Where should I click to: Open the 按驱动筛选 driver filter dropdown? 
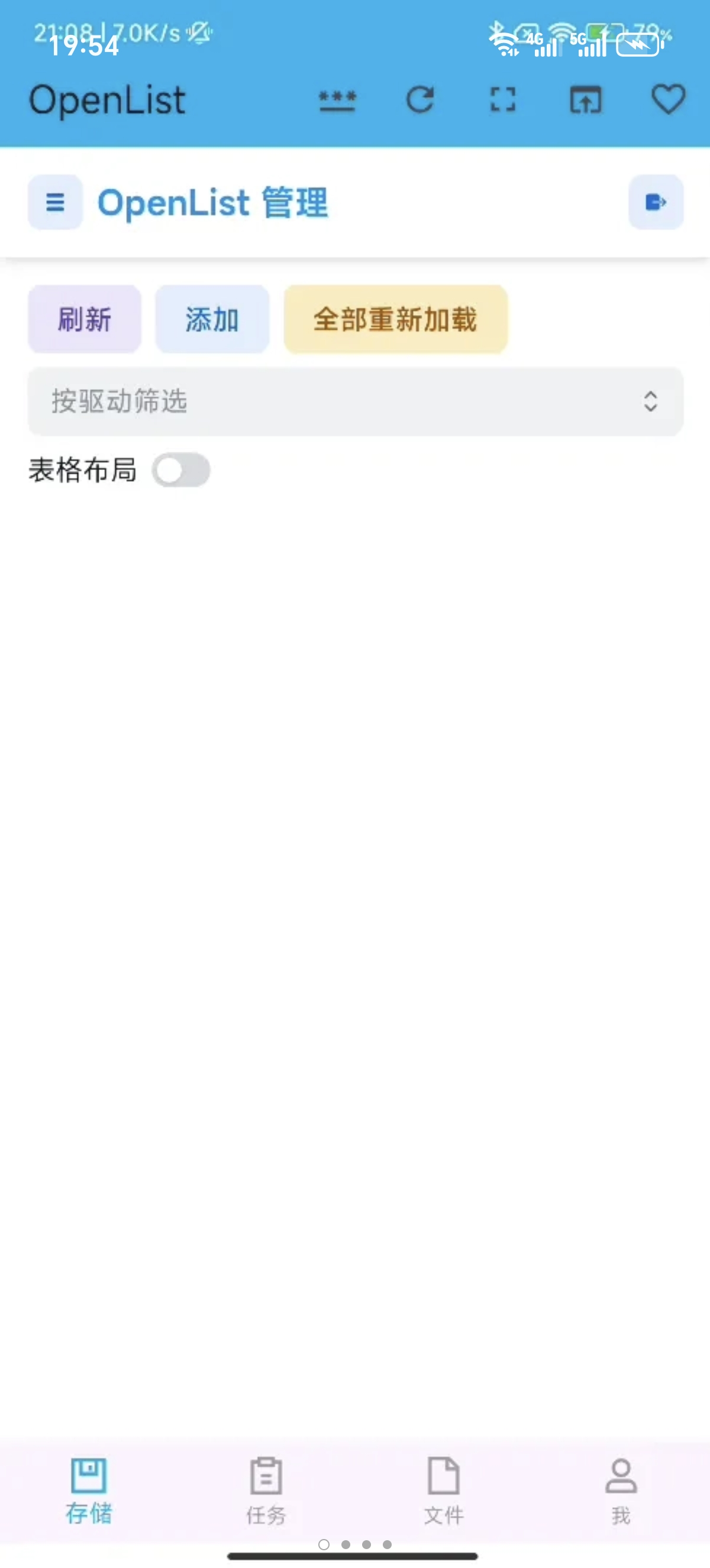(355, 401)
